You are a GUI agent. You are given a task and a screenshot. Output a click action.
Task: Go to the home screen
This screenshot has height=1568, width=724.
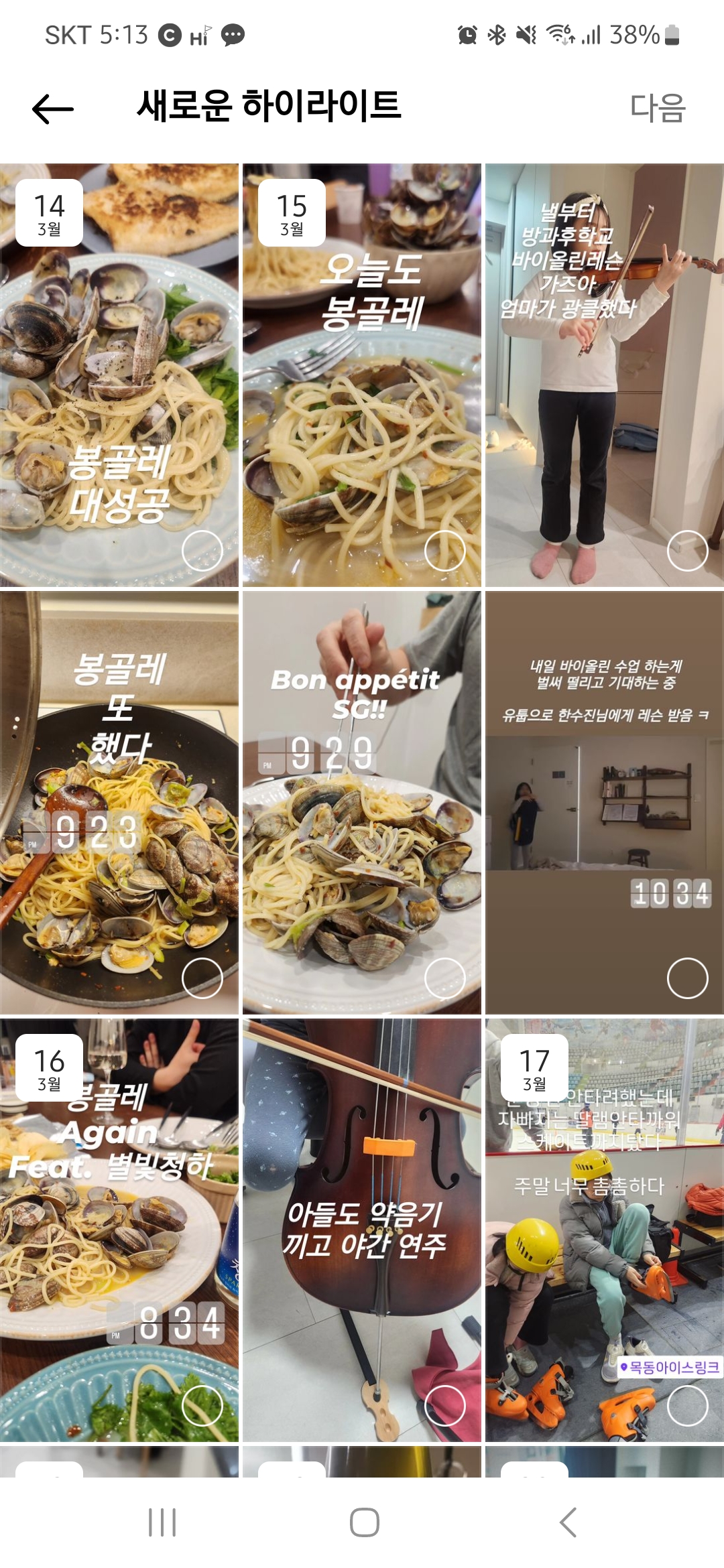[364, 1522]
